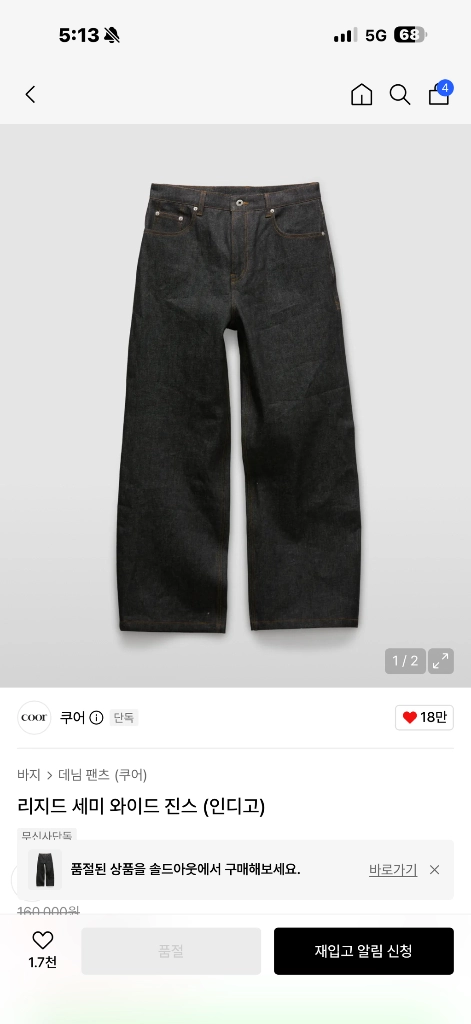Show brand info via the icon beside 쿠어
The height and width of the screenshot is (1024, 471).
[x=96, y=718]
